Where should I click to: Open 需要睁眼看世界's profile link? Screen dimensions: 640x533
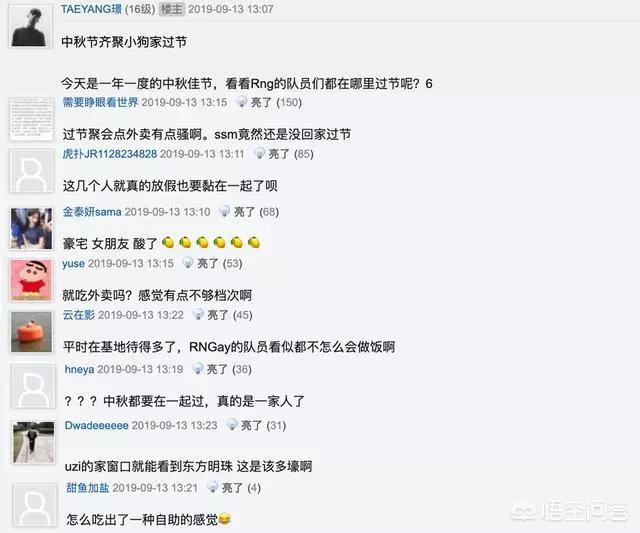tap(100, 102)
